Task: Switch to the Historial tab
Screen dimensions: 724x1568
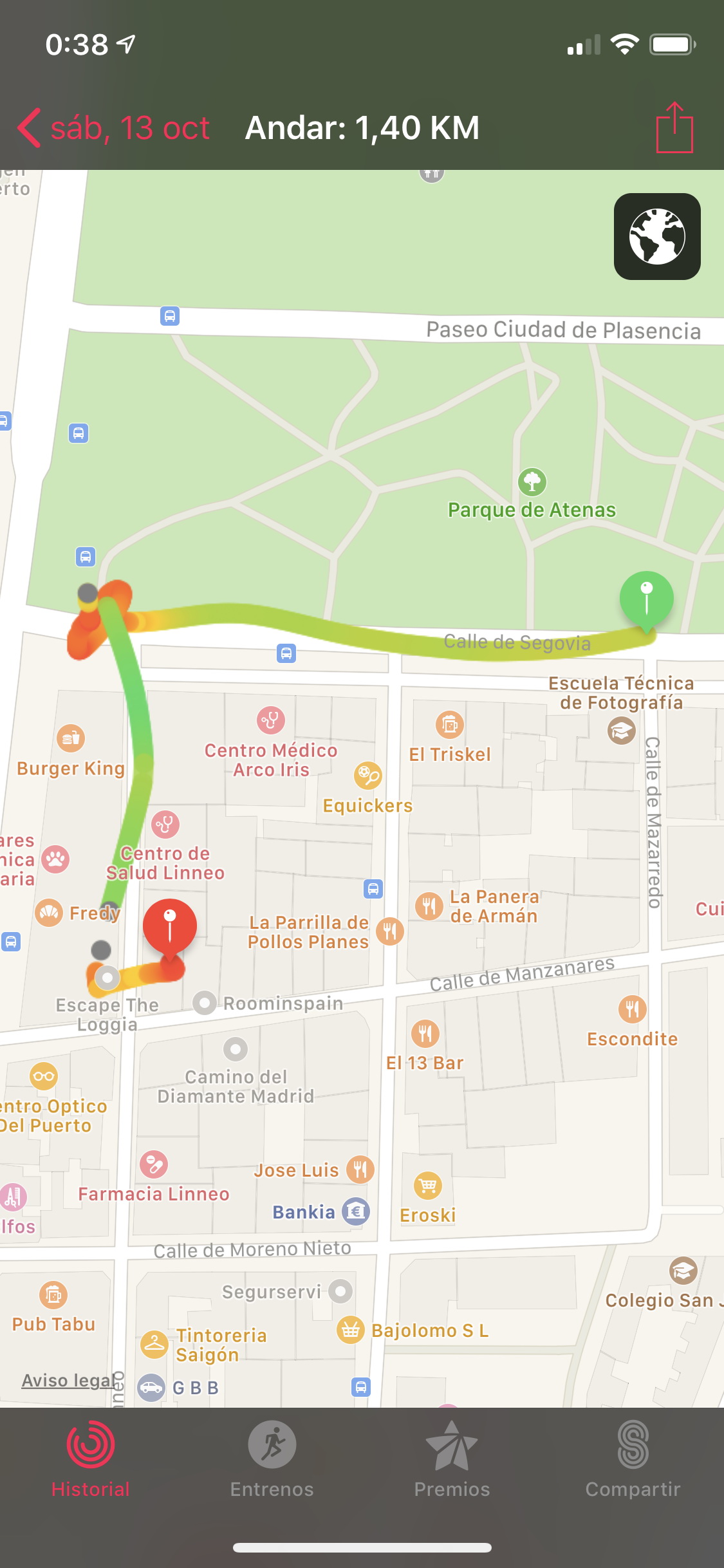Action: [x=91, y=1459]
